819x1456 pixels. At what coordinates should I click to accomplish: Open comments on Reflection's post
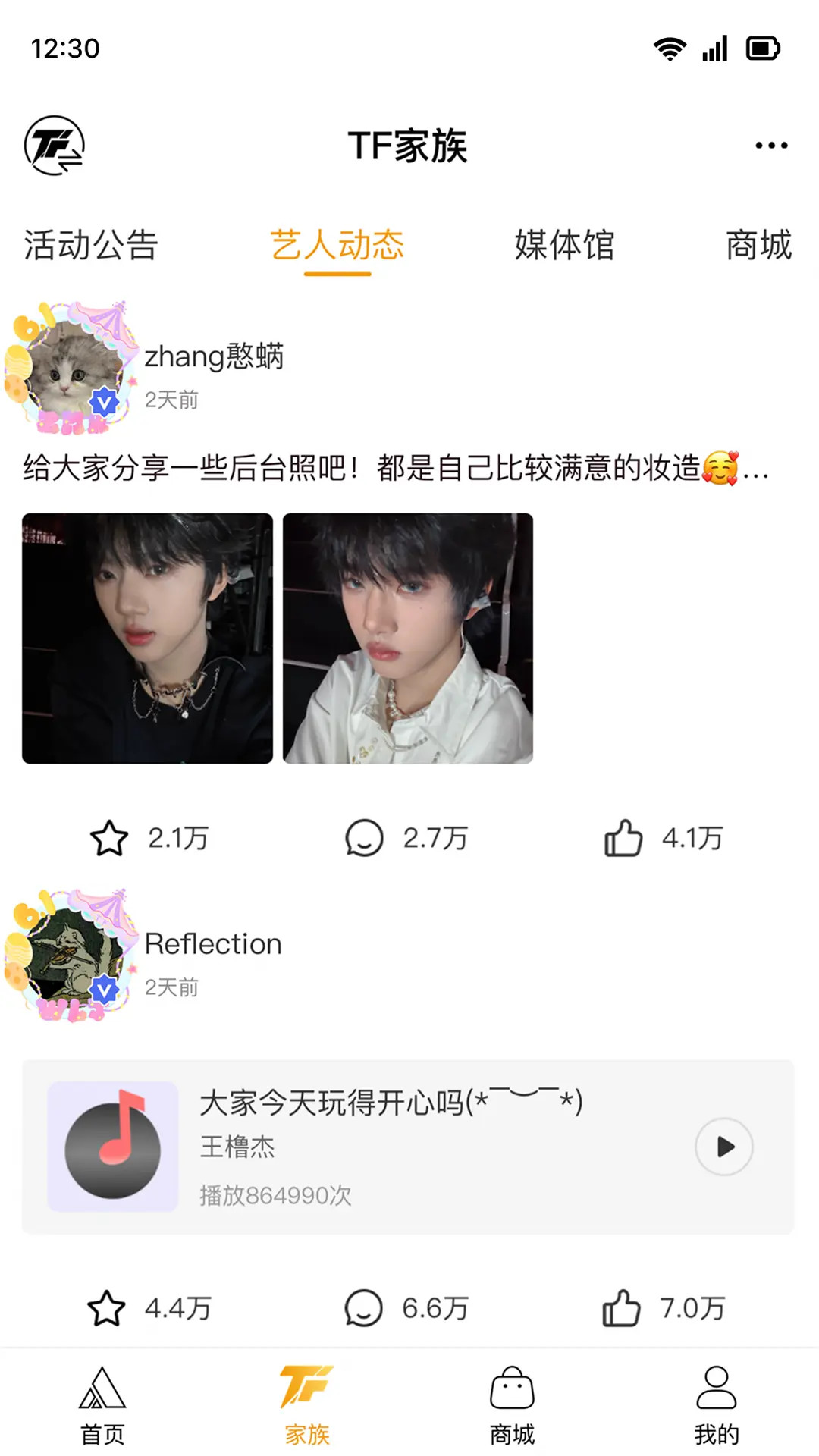point(364,1308)
